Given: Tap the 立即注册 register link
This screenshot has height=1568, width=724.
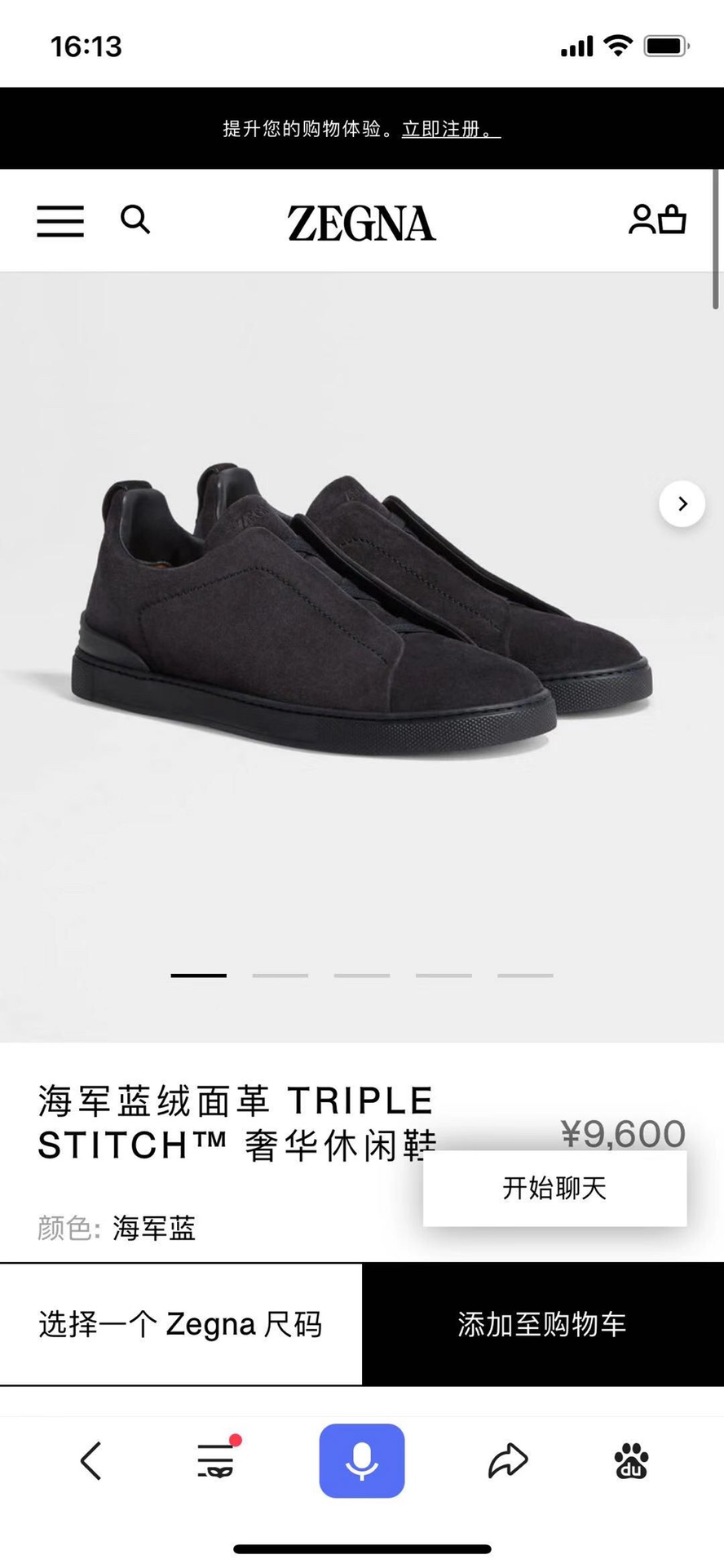Looking at the screenshot, I should tap(451, 129).
